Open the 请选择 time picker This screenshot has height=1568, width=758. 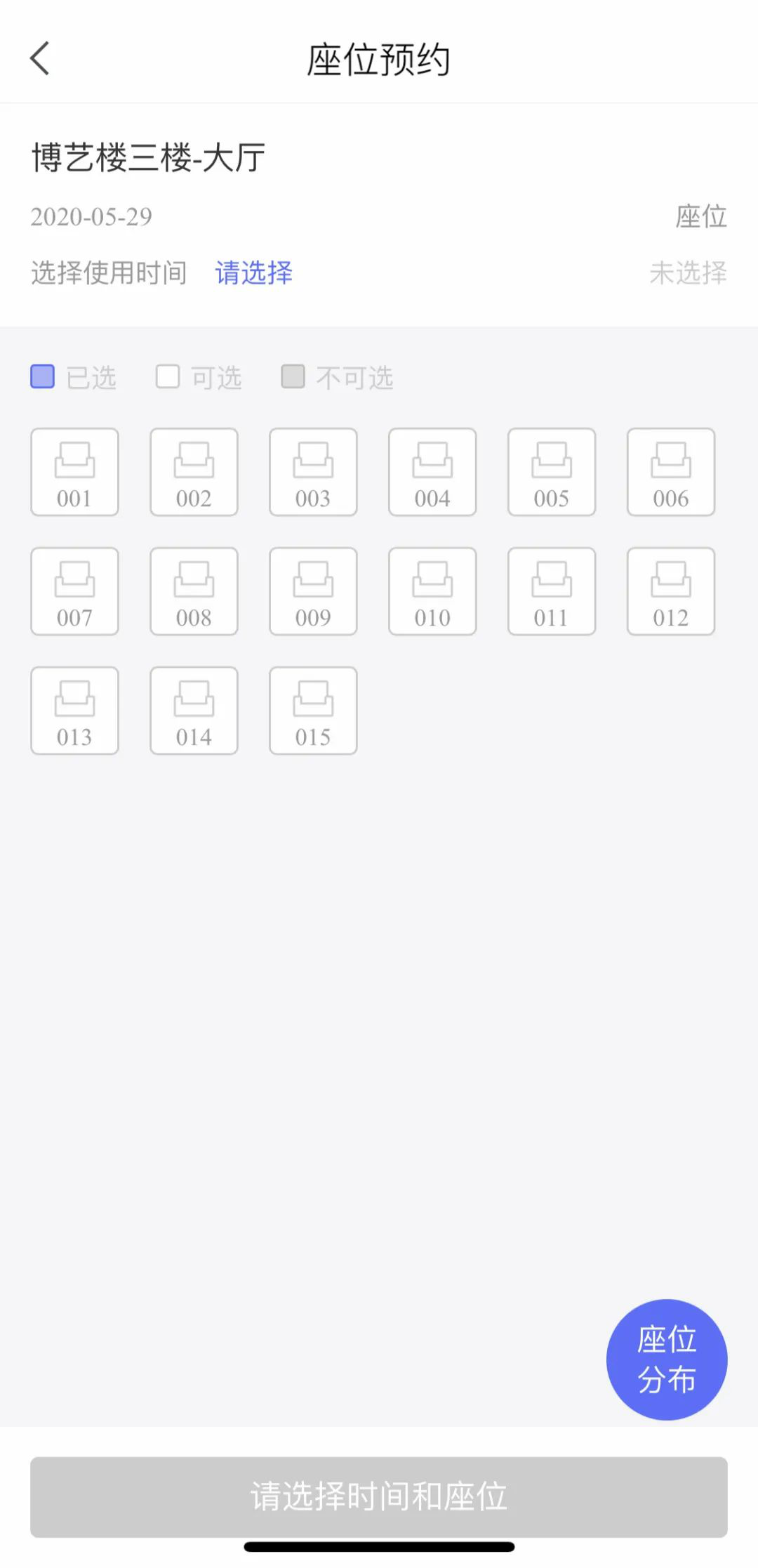click(x=253, y=272)
